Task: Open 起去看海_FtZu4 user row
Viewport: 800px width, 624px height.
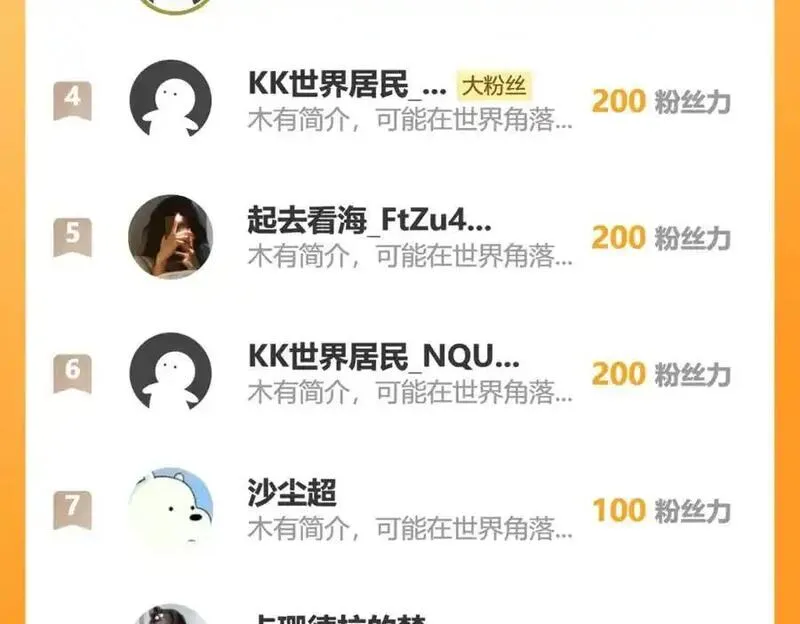Action: coord(400,237)
